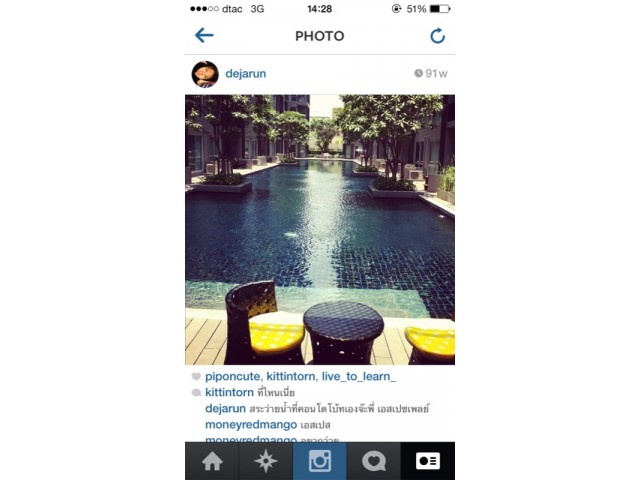
Task: Open the camera tab
Action: click(x=320, y=461)
